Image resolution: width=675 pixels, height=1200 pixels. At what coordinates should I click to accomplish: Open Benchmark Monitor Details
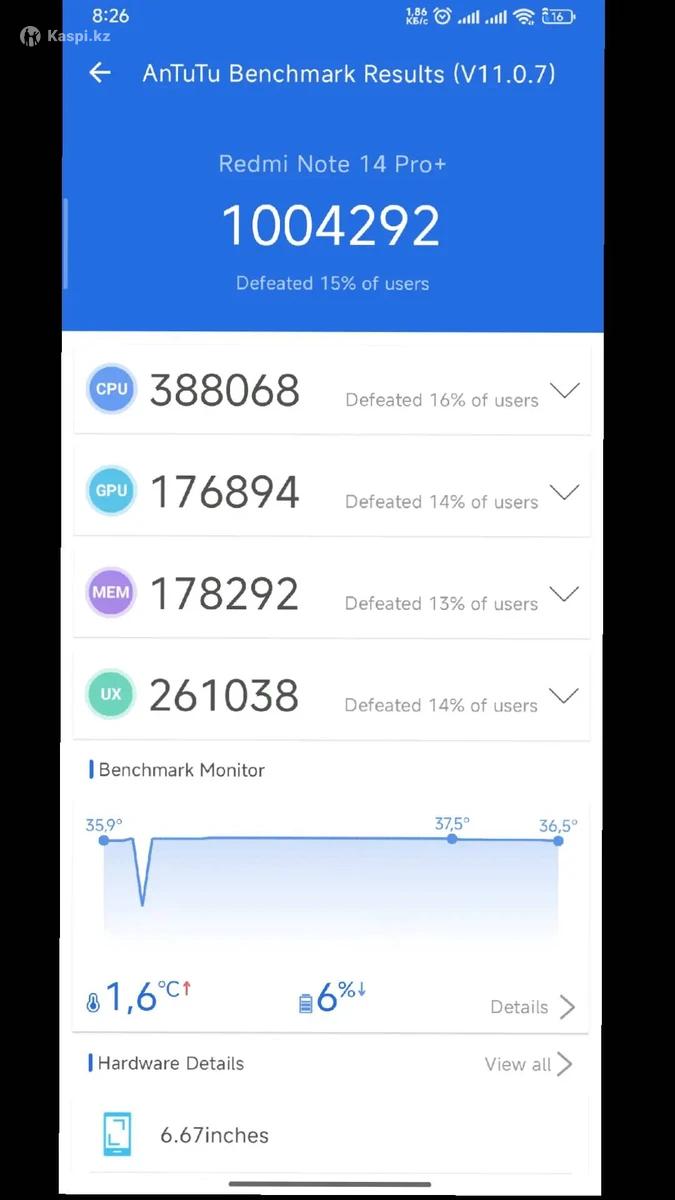tap(532, 1007)
